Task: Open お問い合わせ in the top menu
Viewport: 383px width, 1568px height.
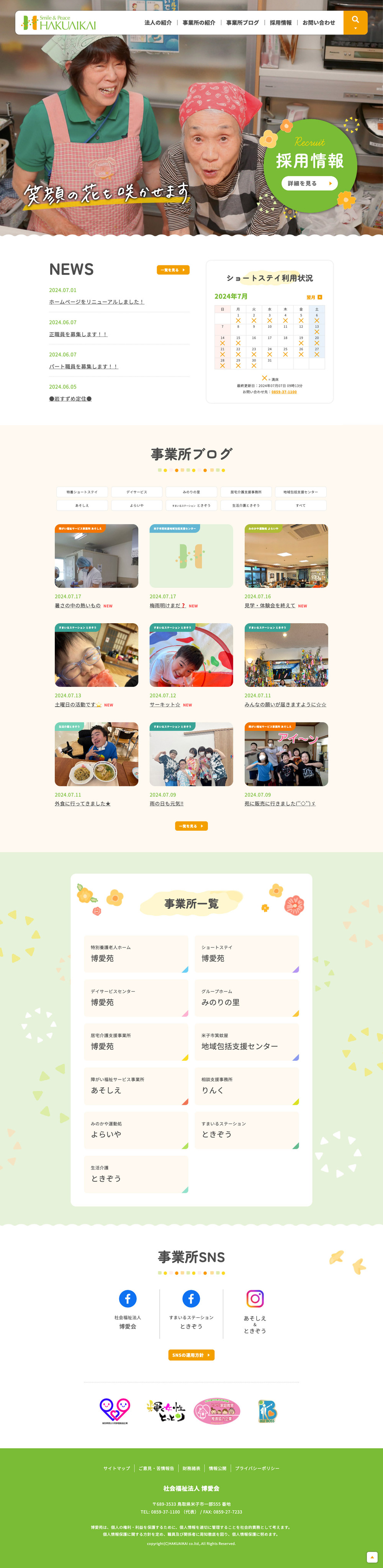Action: (318, 23)
